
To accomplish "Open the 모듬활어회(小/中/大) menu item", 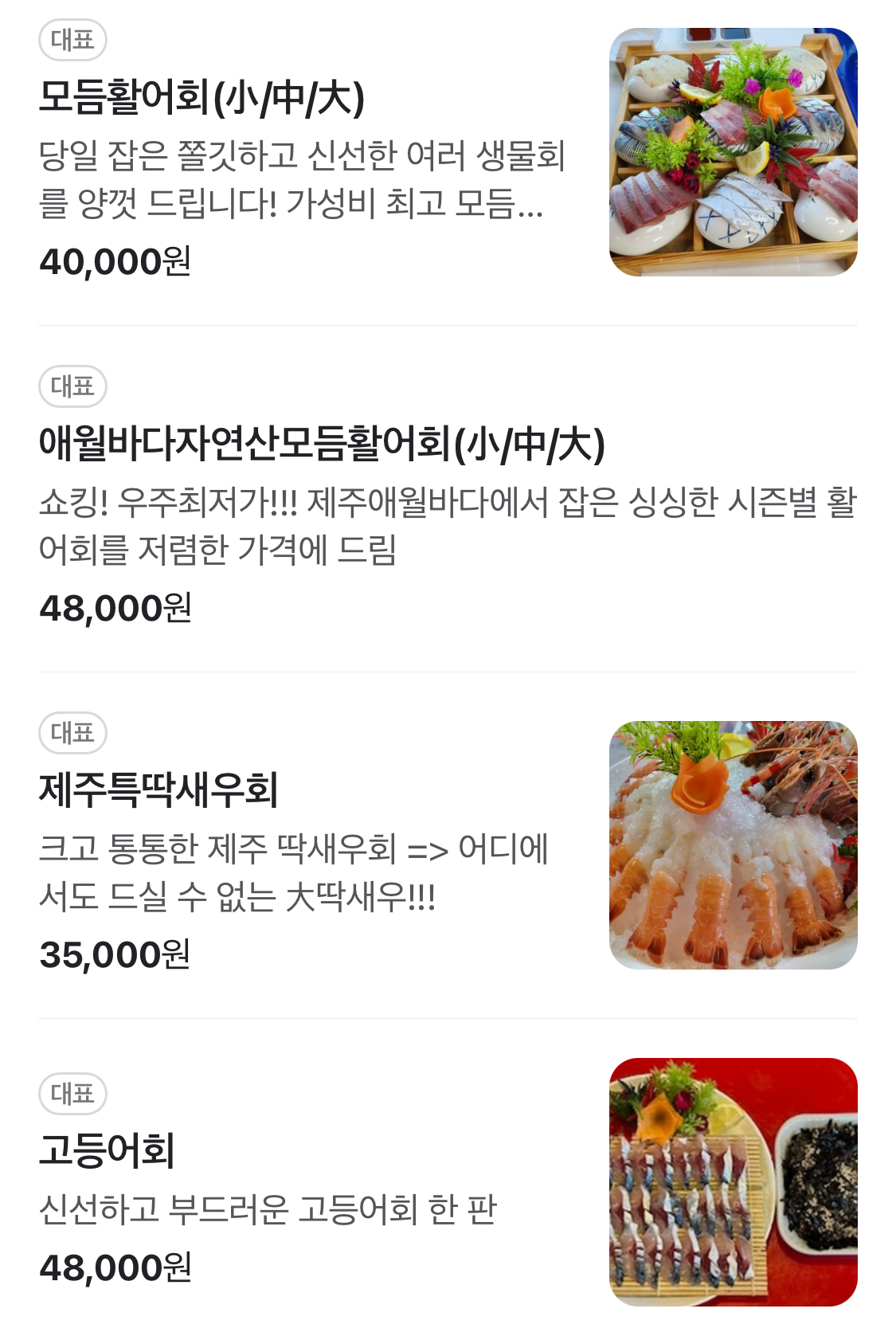I will [202, 98].
